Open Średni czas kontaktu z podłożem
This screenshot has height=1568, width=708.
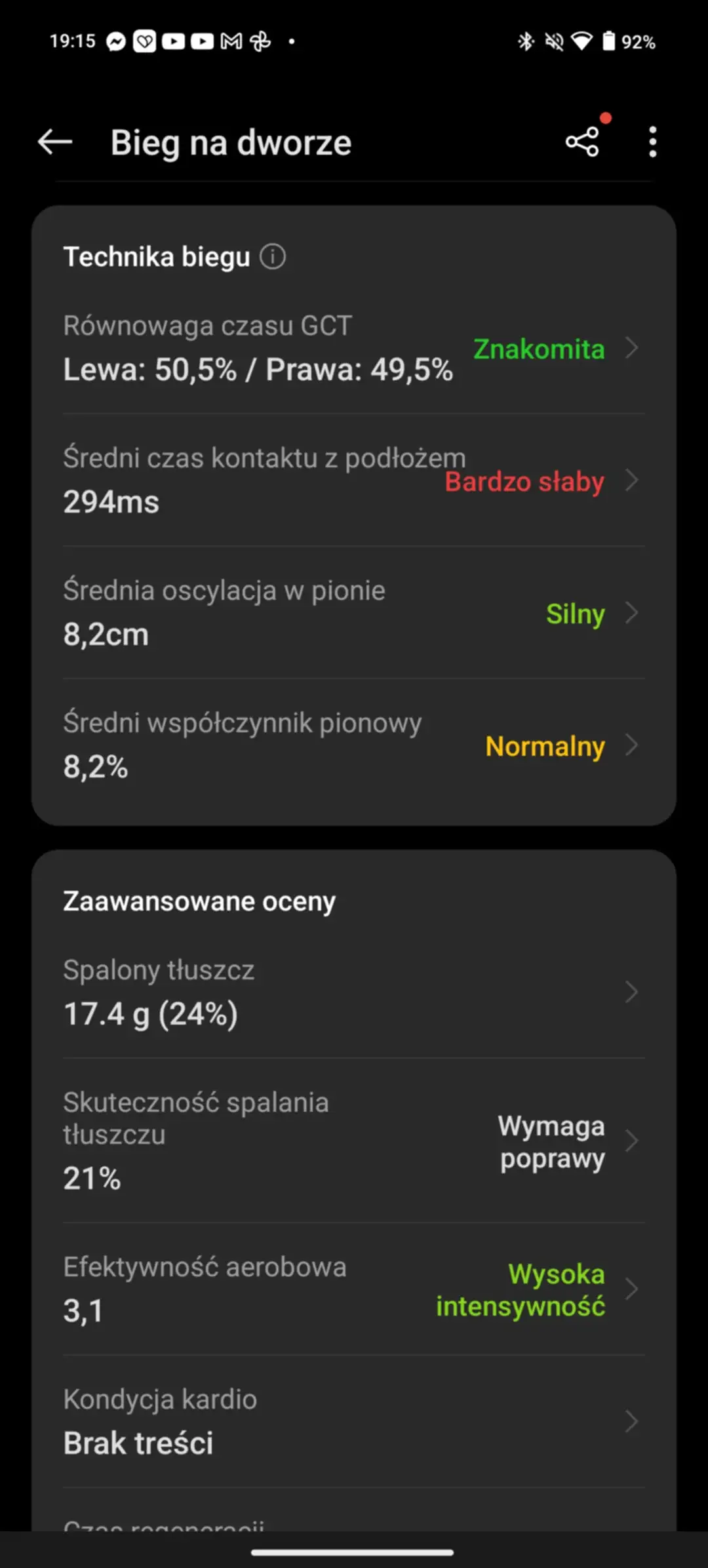coord(354,480)
